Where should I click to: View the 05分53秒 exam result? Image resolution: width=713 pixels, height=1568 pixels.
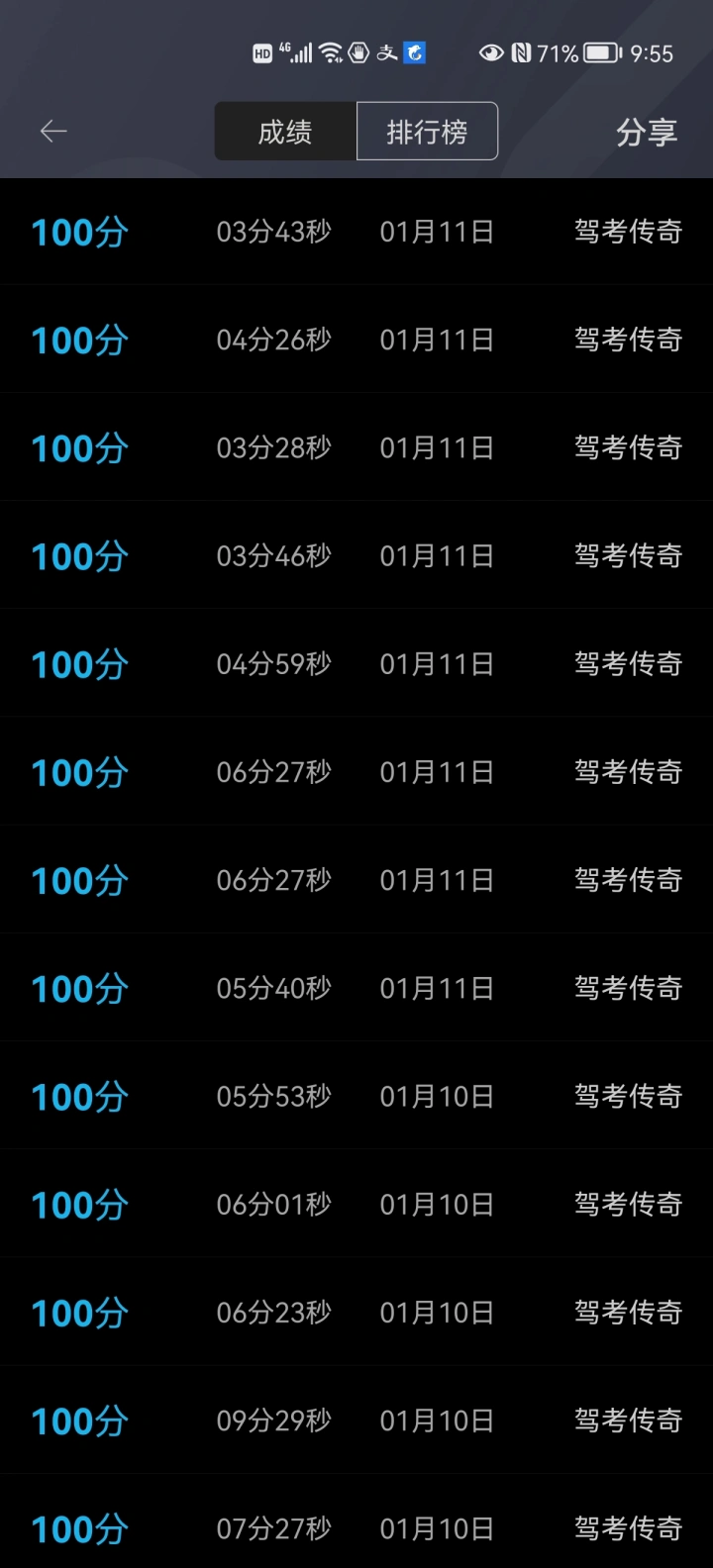pos(356,1096)
